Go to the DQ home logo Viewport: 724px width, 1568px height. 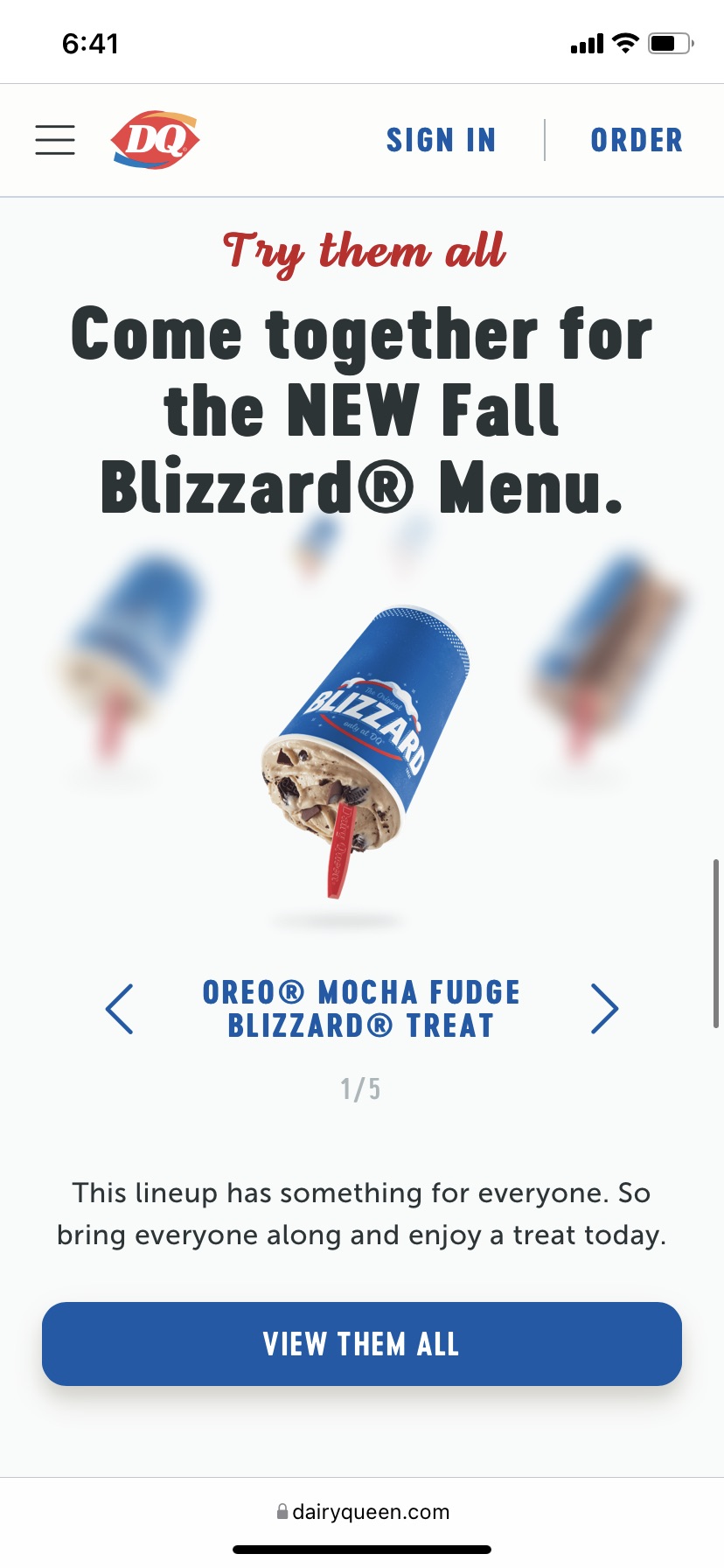pos(155,140)
